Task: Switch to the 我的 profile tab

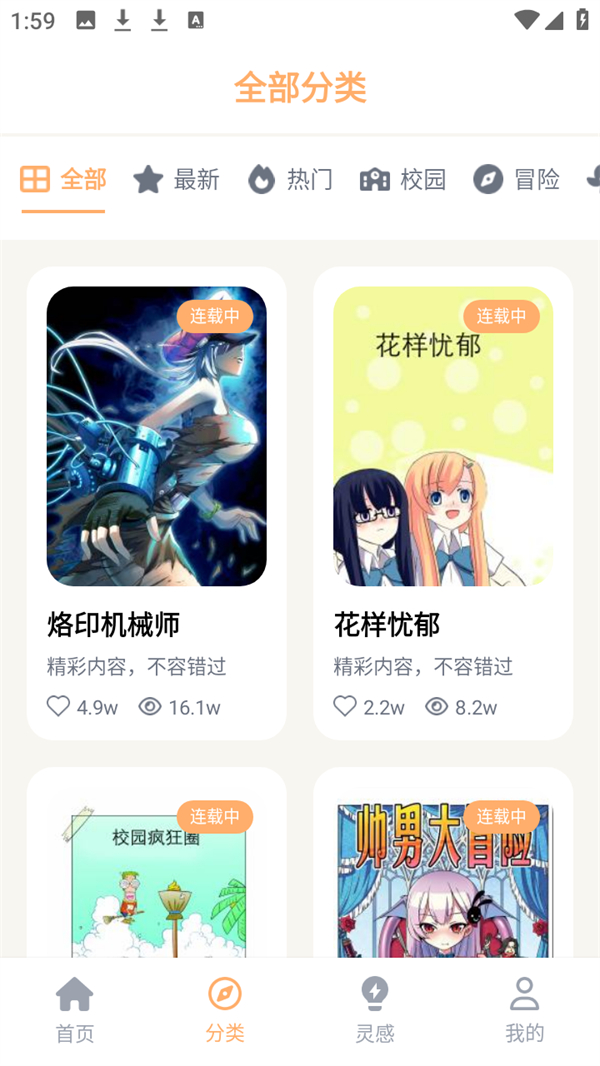Action: [x=524, y=1010]
